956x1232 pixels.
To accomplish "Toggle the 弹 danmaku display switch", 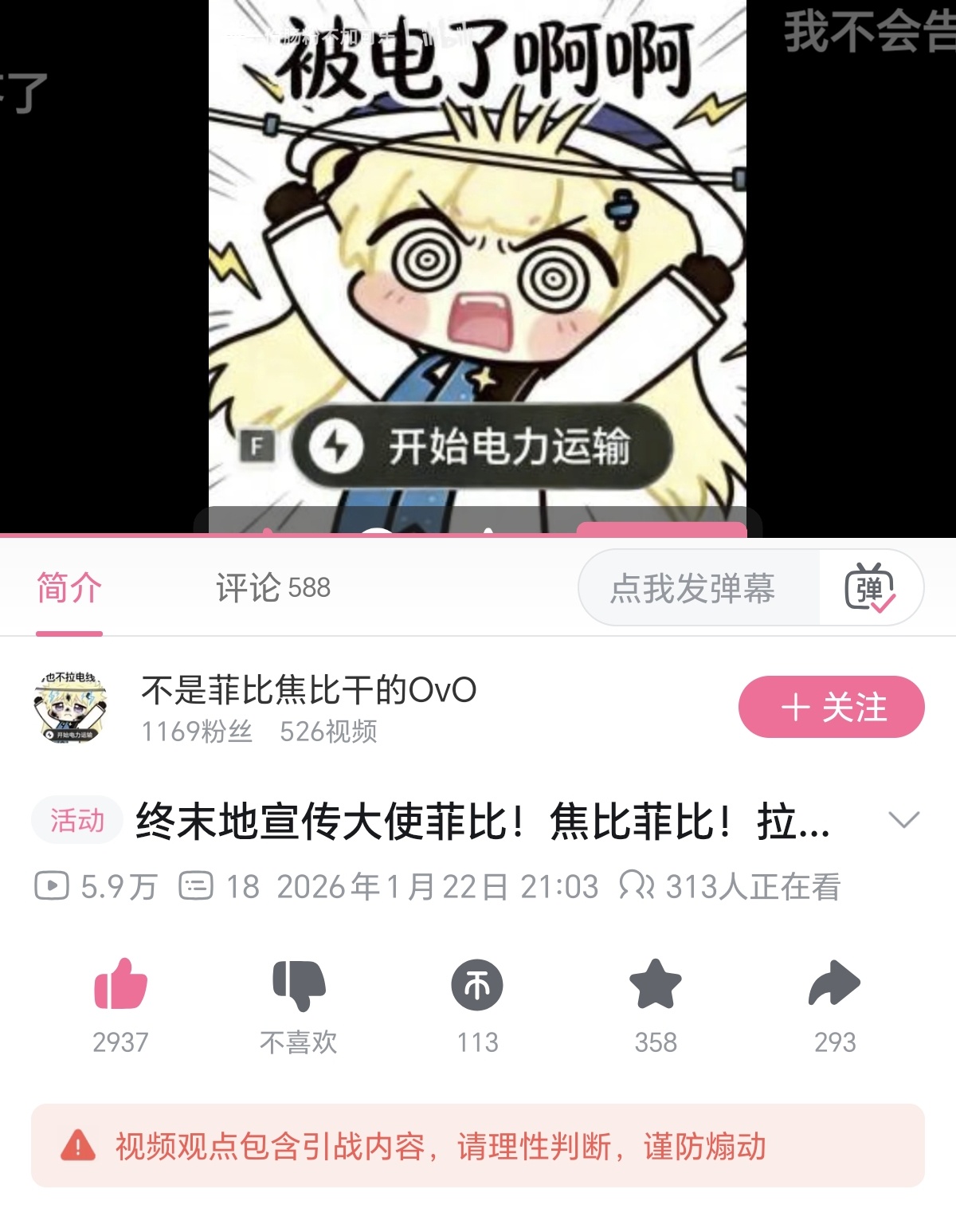I will (x=870, y=589).
